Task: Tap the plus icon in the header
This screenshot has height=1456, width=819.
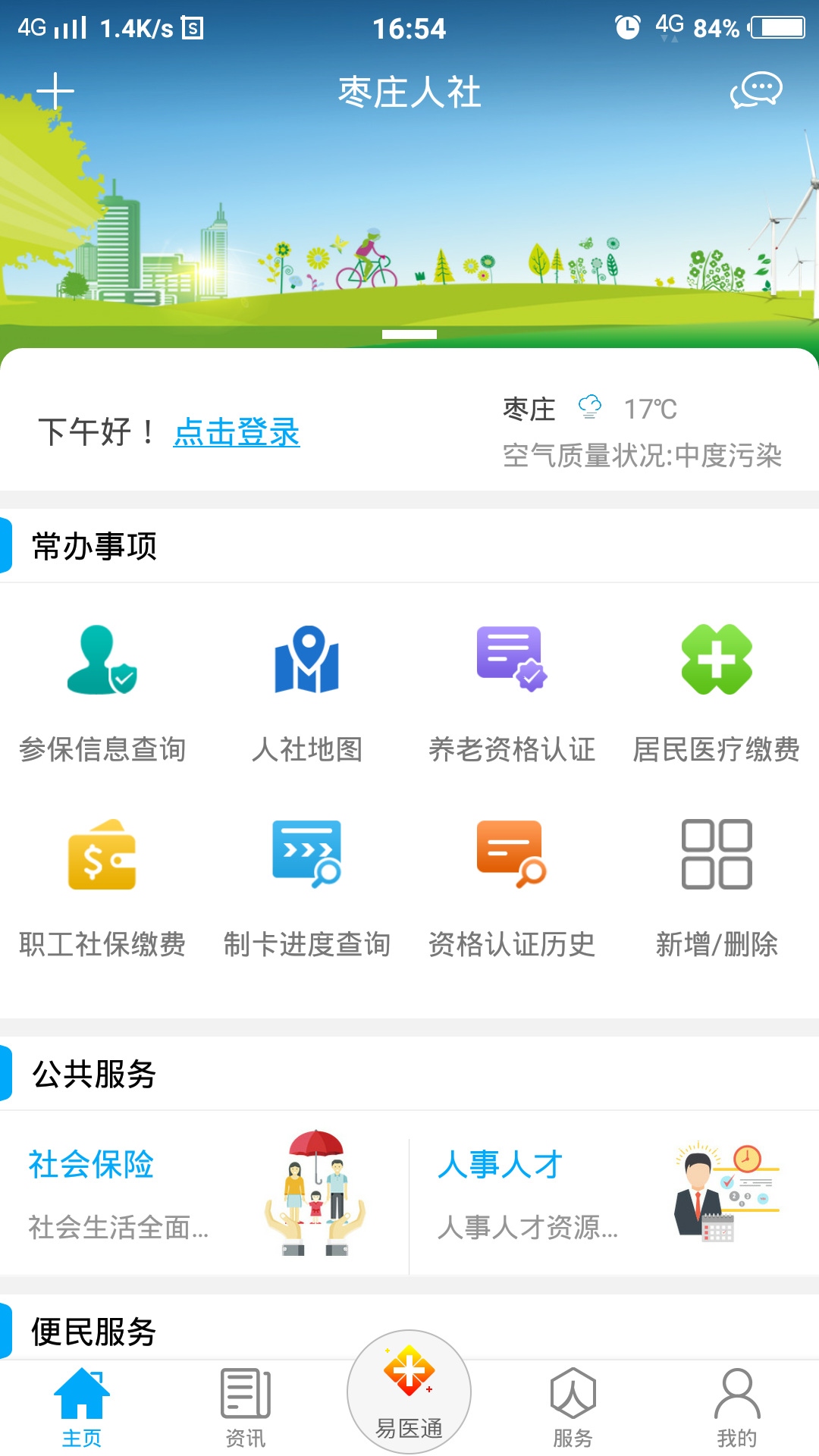Action: click(x=55, y=92)
